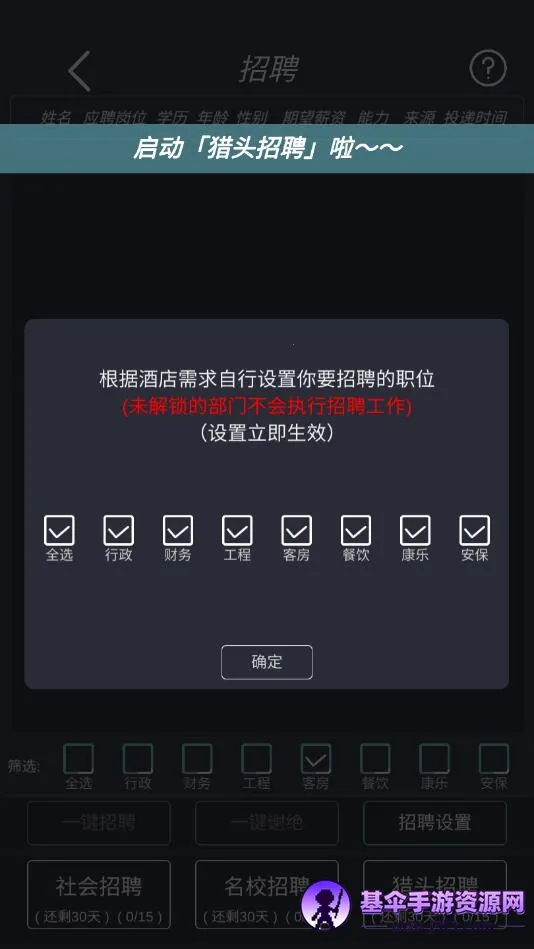Confirm the settings with 确定
Viewport: 534px width, 949px height.
coord(266,662)
